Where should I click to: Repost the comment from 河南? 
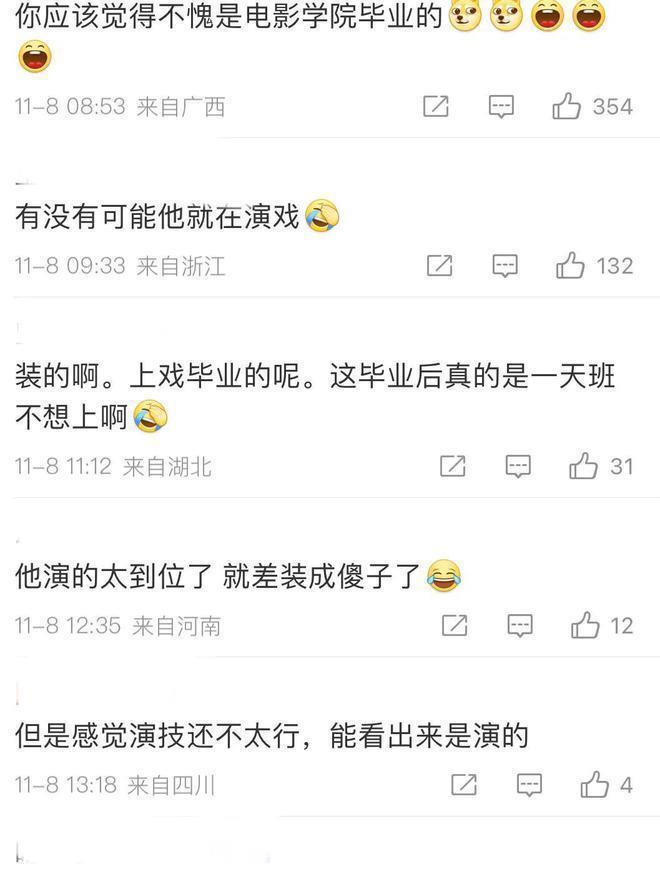click(455, 625)
